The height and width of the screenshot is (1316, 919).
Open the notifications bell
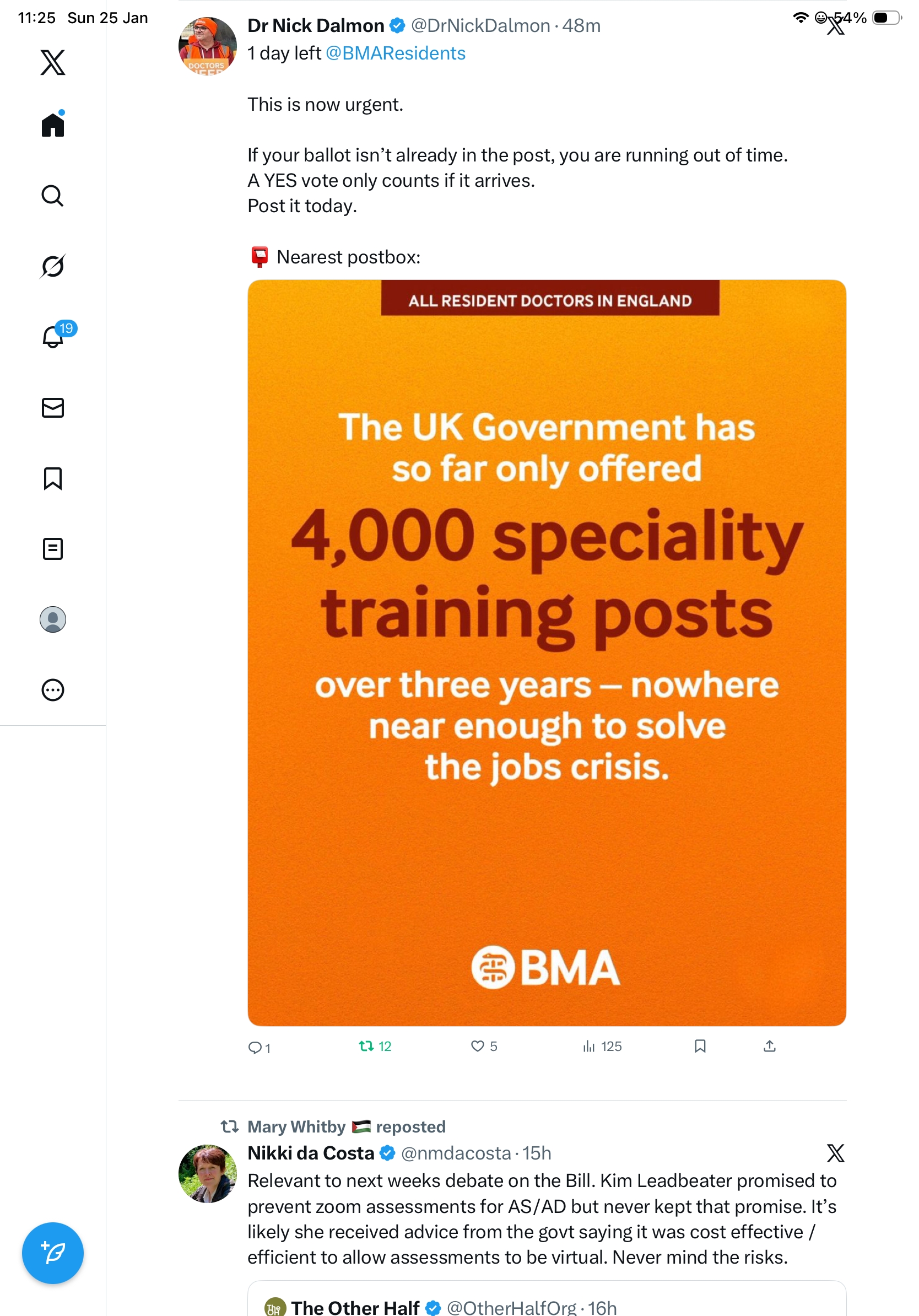pos(53,337)
